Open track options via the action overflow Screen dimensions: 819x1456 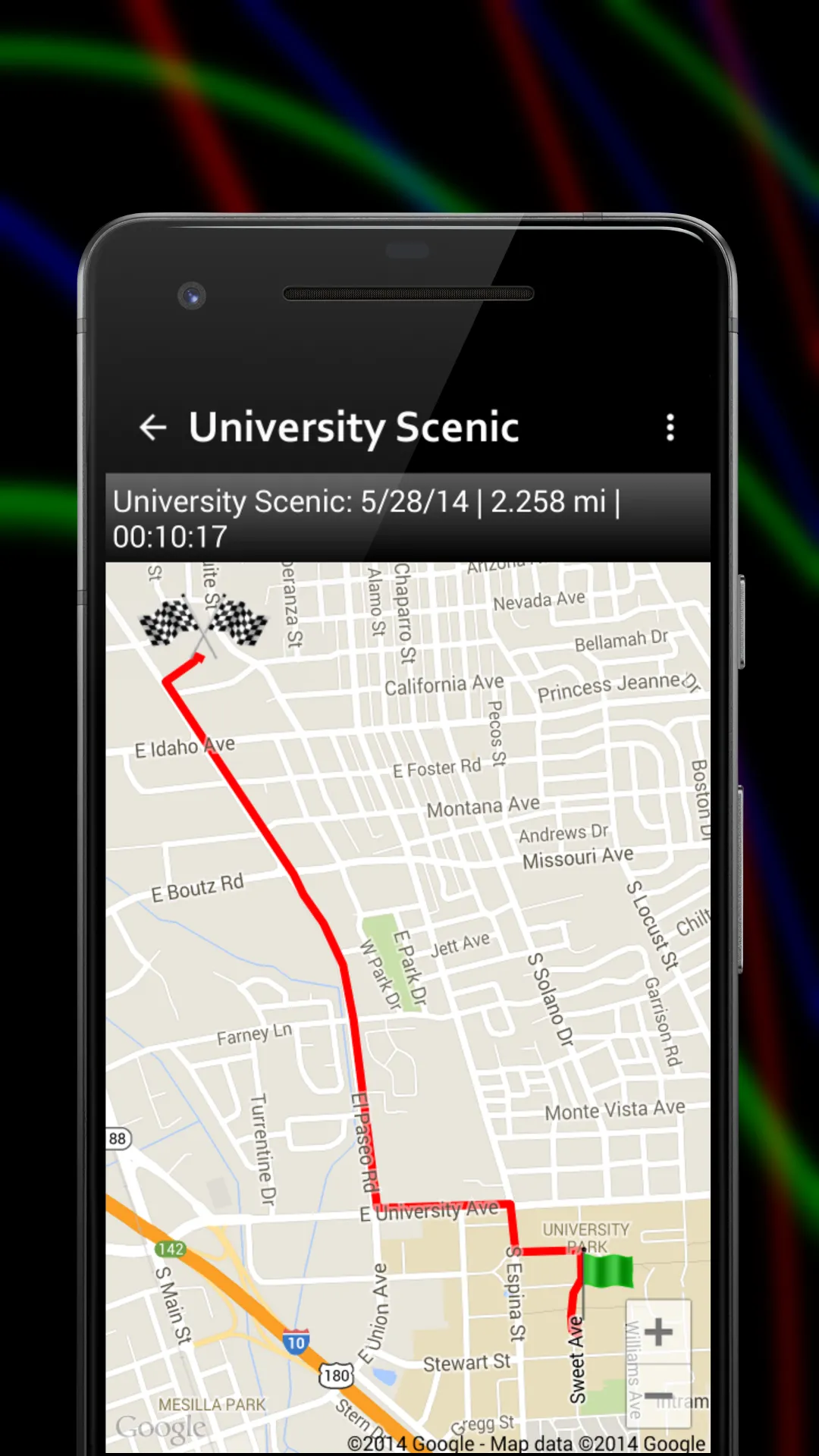click(x=670, y=428)
